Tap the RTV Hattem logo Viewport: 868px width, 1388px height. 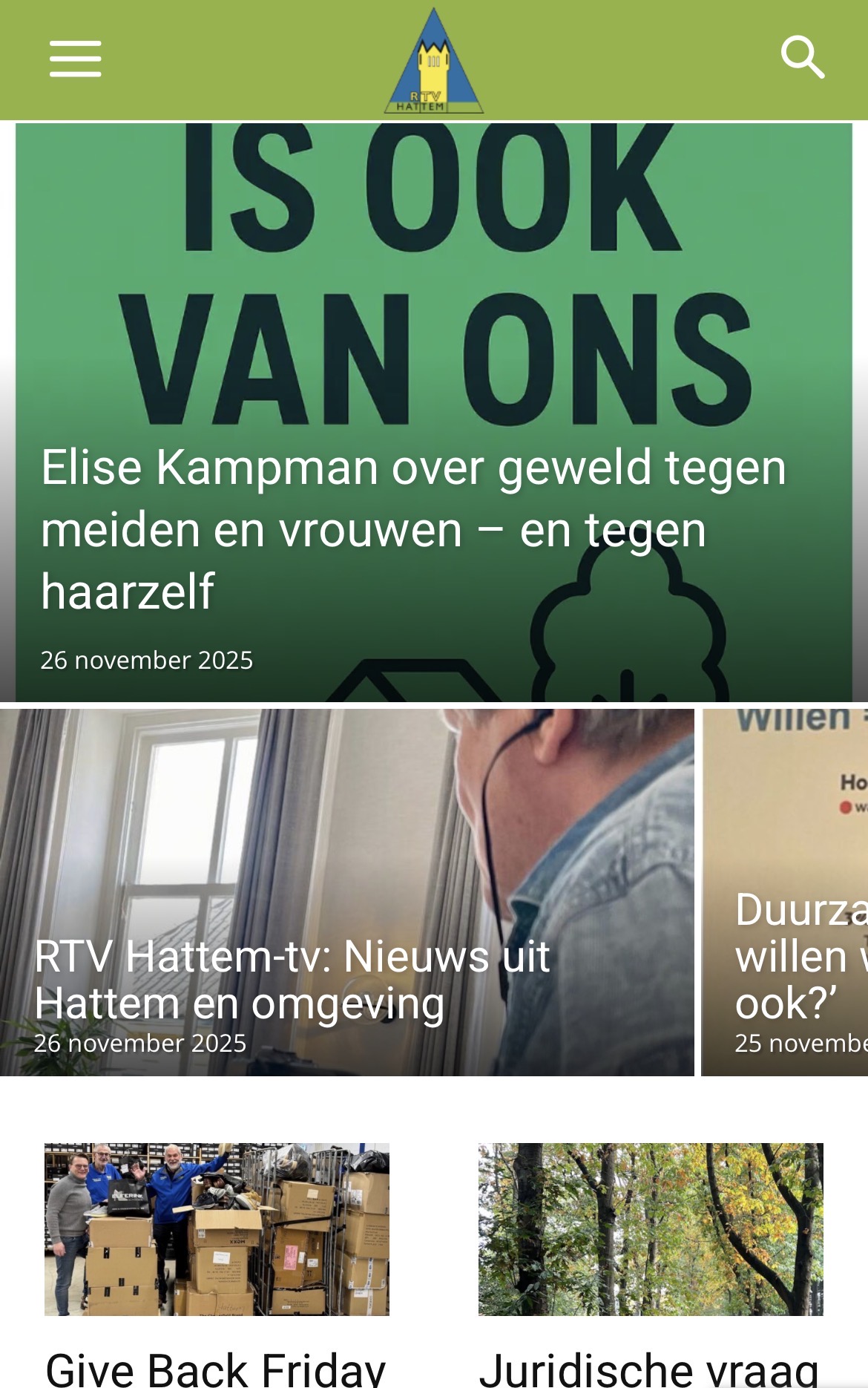(434, 62)
